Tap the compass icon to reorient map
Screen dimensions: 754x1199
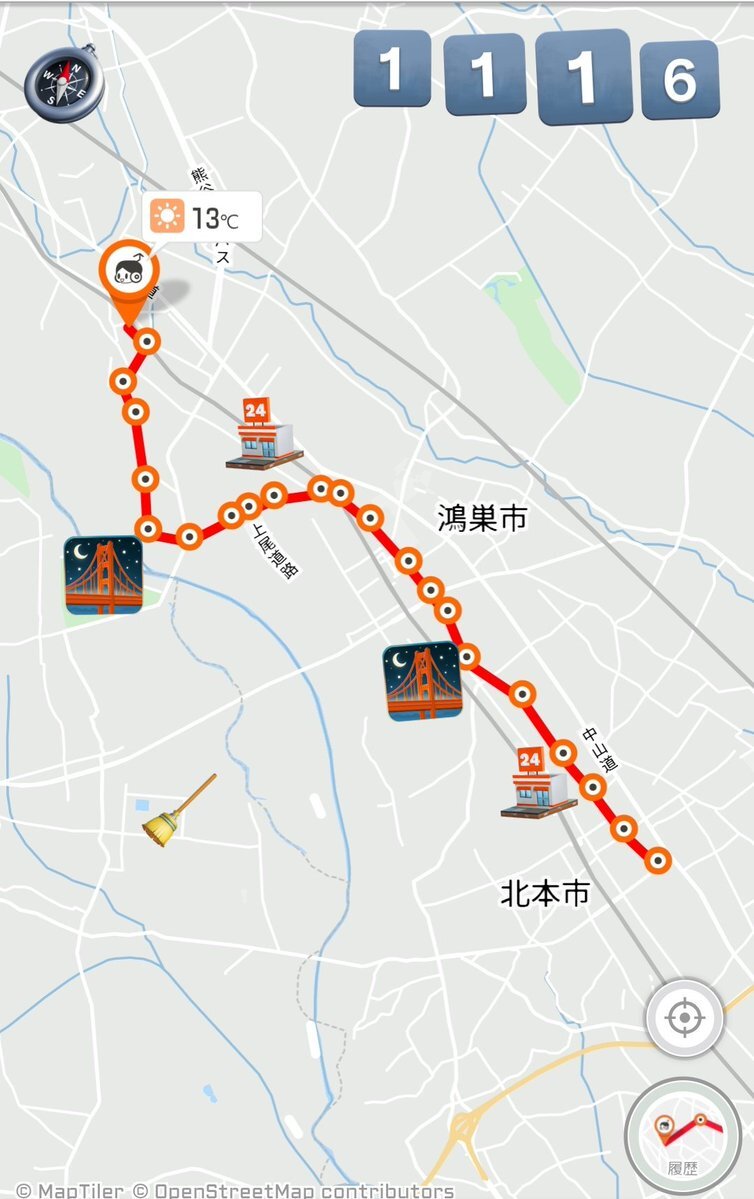(x=63, y=81)
